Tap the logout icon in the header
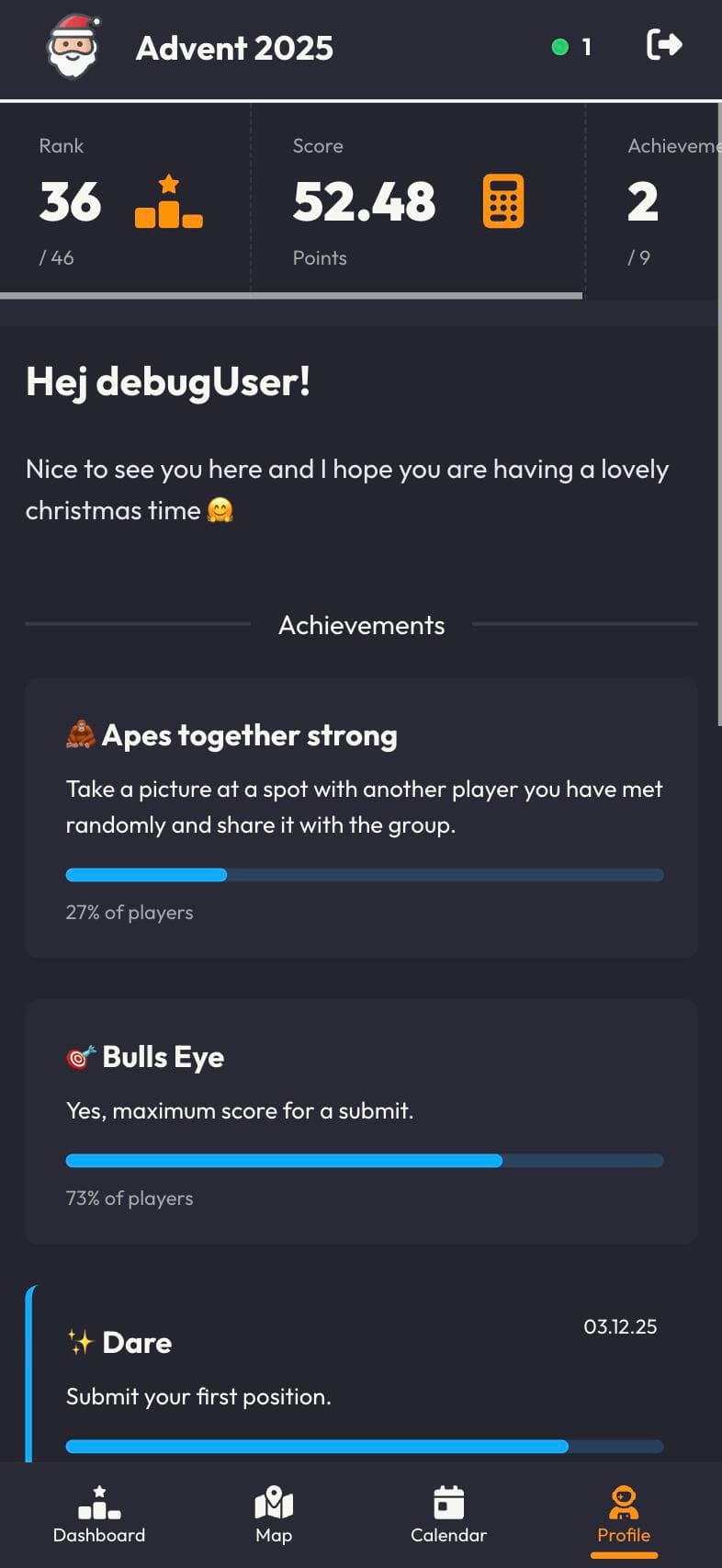This screenshot has height=1568, width=722. tap(663, 44)
